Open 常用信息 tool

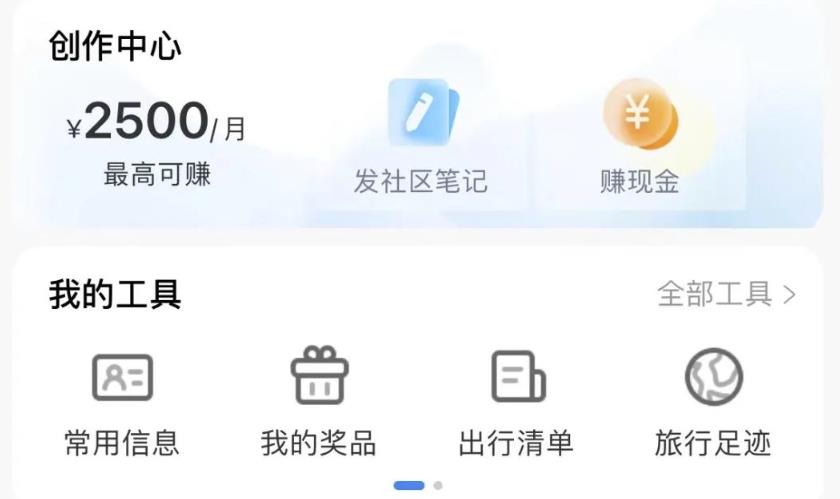tap(122, 403)
